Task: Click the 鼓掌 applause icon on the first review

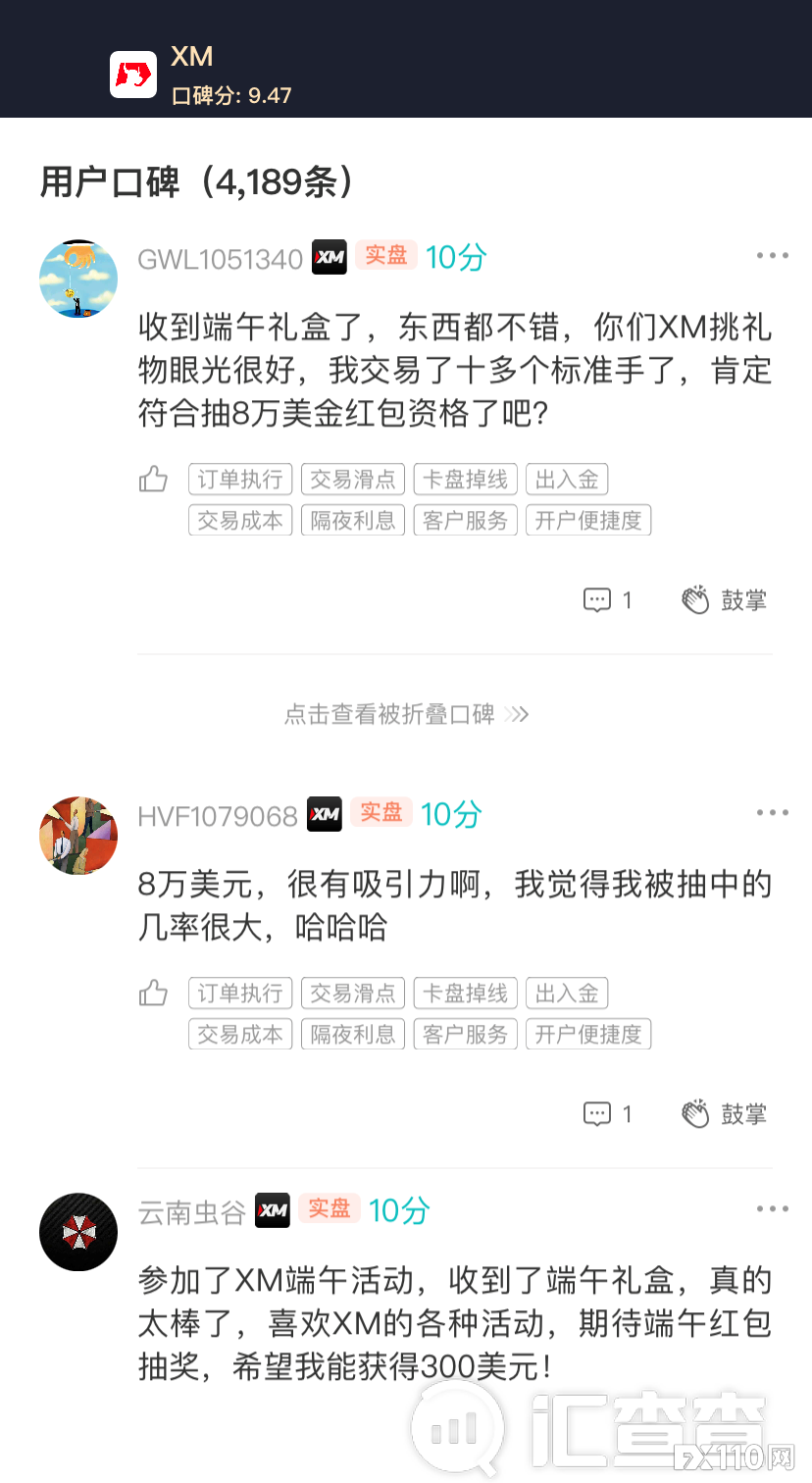Action: [x=697, y=599]
